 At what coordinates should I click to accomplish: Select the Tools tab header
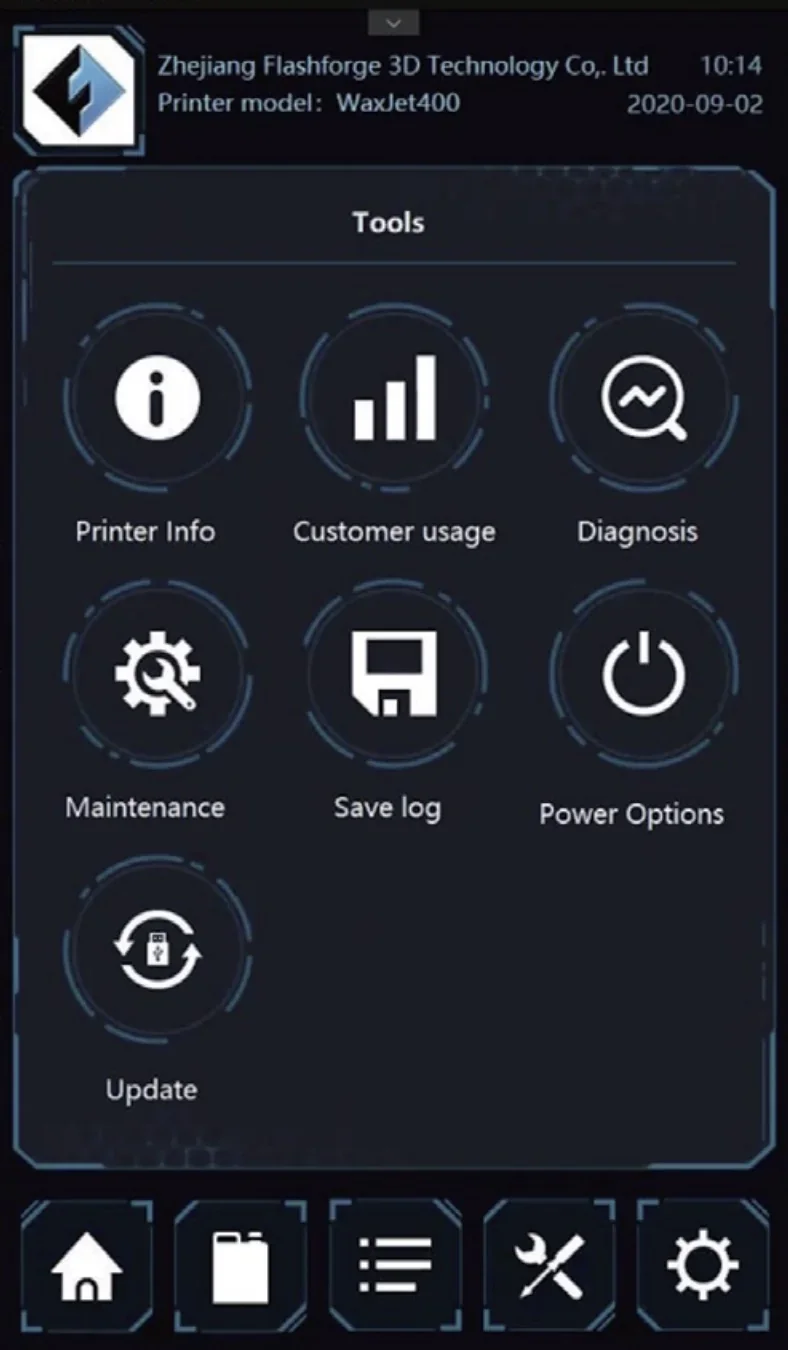click(387, 222)
